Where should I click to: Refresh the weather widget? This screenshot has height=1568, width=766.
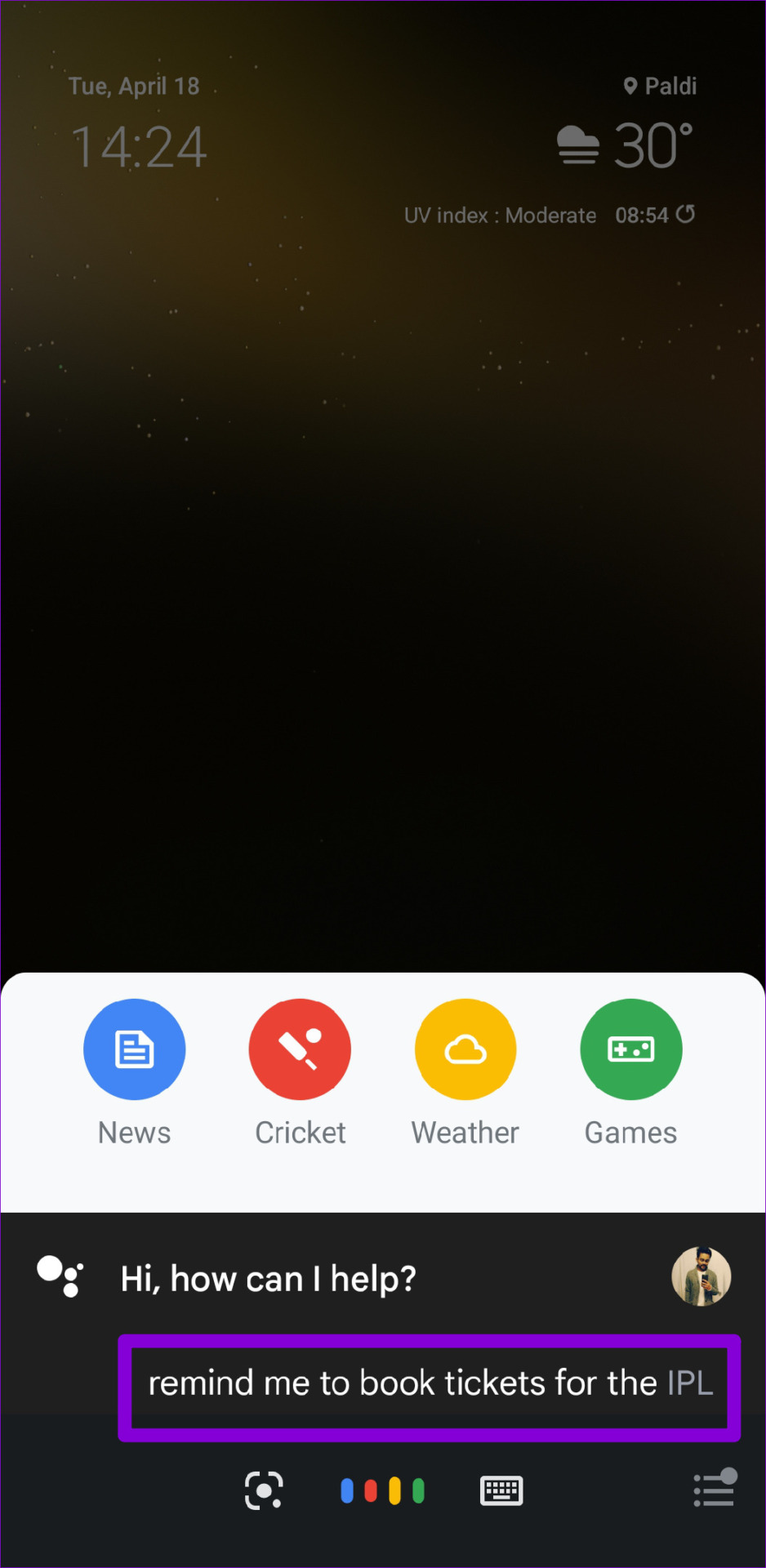coord(686,214)
